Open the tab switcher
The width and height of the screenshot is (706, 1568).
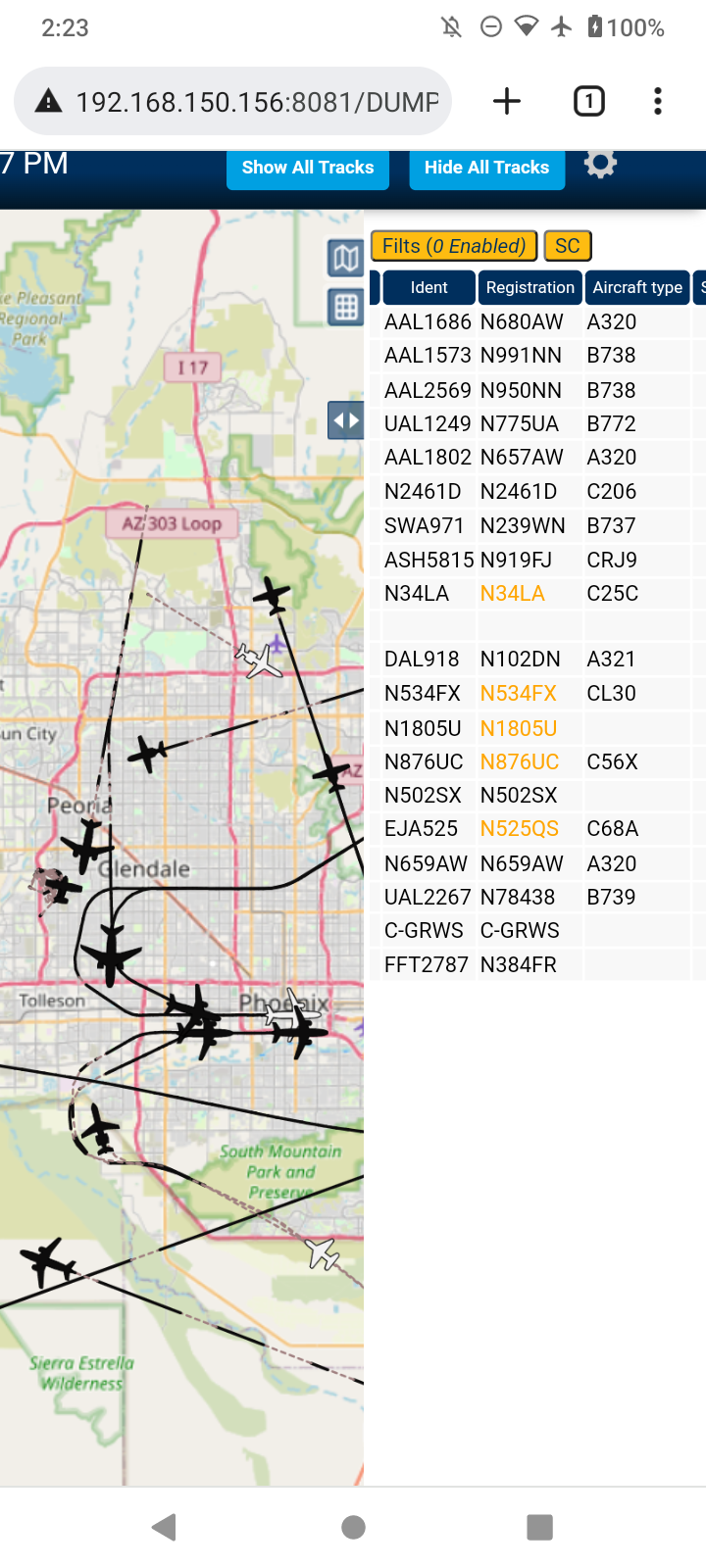coord(589,101)
